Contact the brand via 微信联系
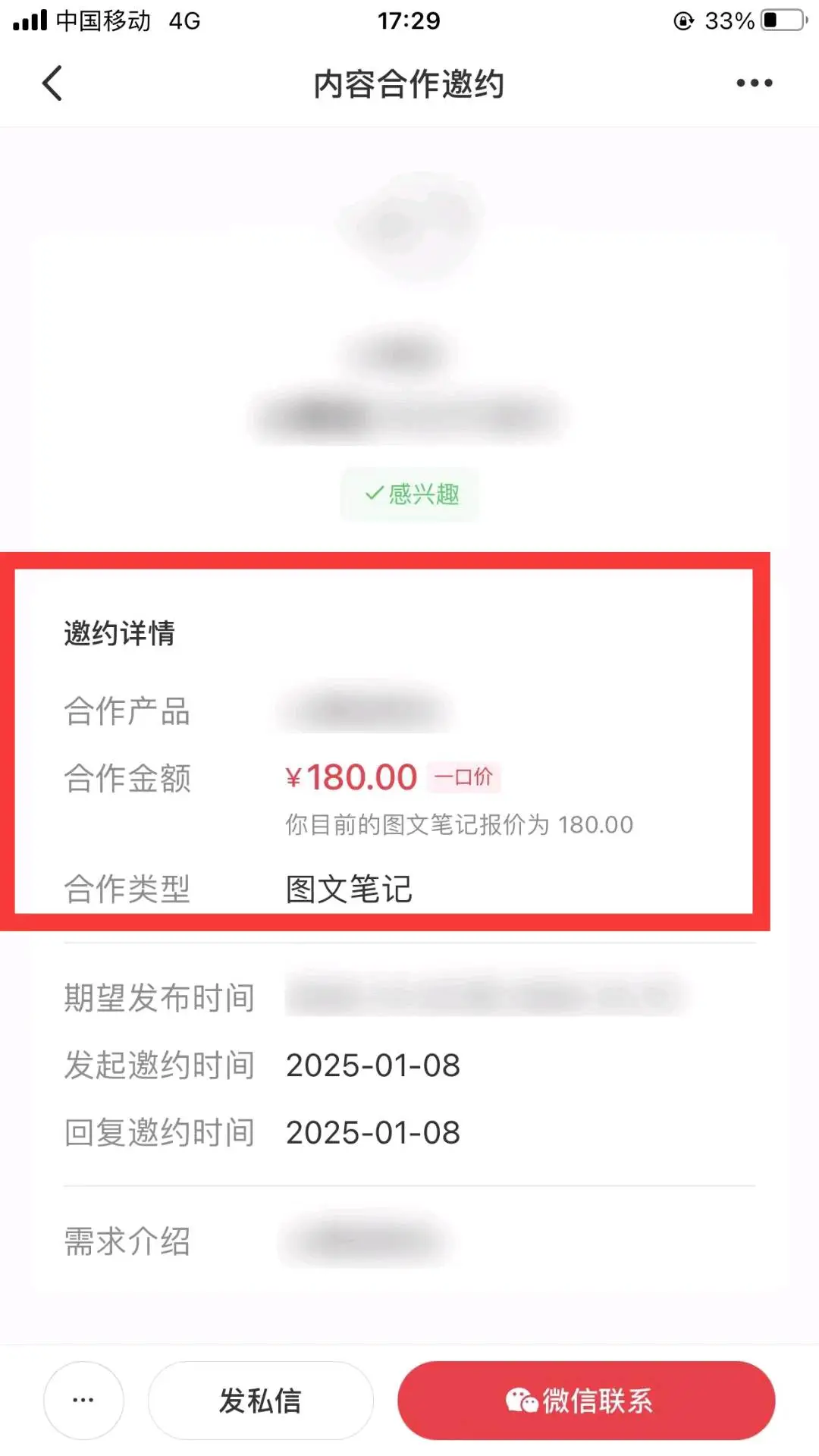Viewport: 819px width, 1456px height. pos(585,1400)
